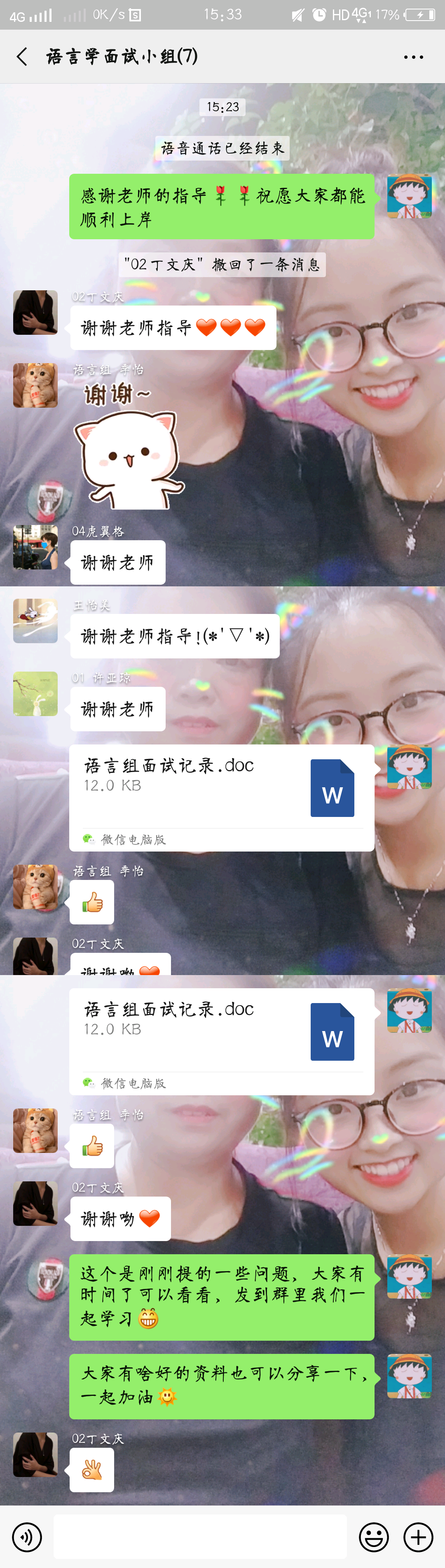Tap 丁文庆's avatar beside OK hand emoji
The height and width of the screenshot is (1568, 445).
(35, 1454)
